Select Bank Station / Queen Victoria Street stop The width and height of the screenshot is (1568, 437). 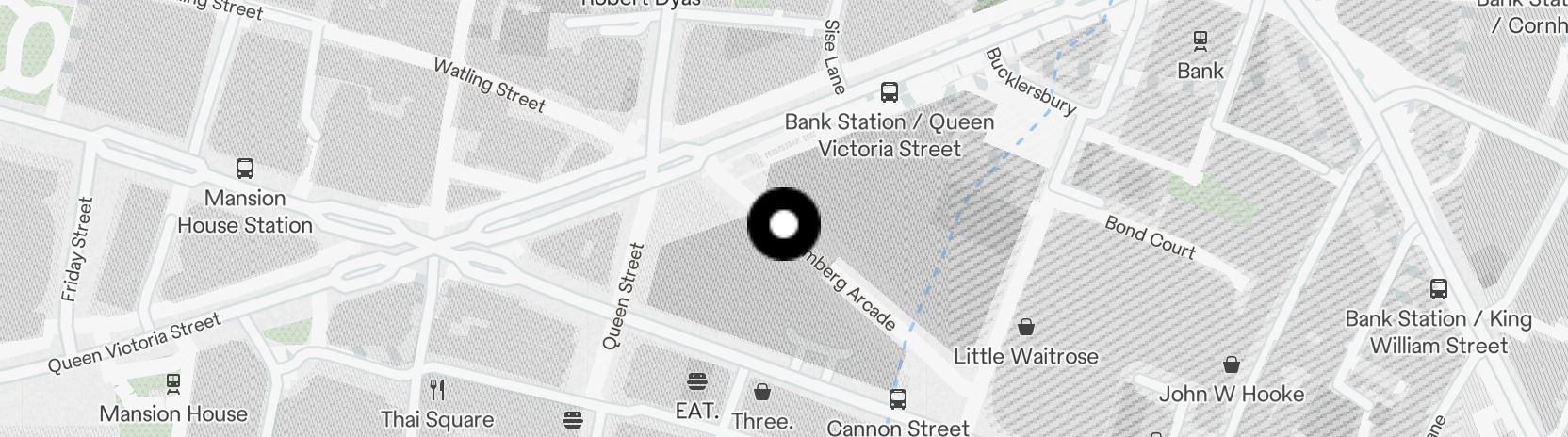pos(889,92)
